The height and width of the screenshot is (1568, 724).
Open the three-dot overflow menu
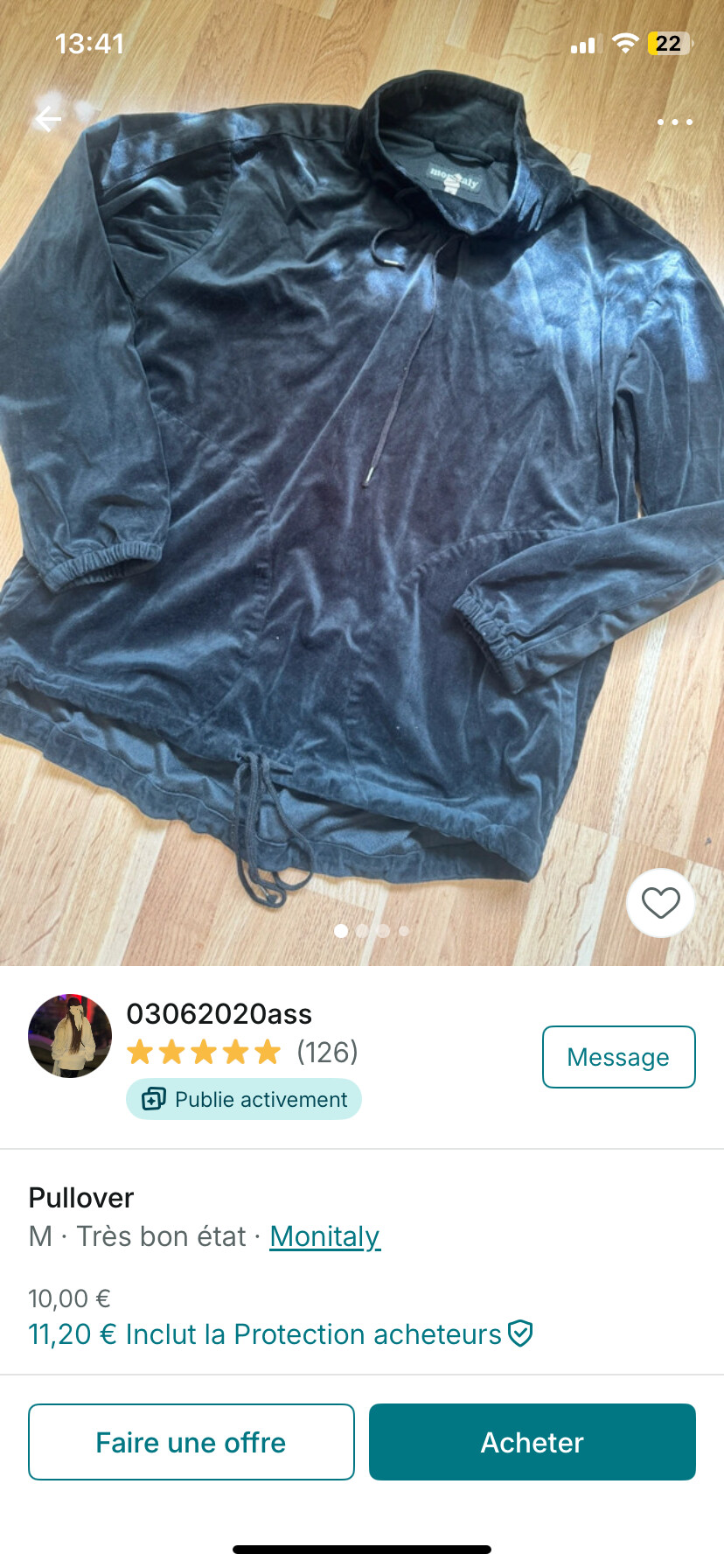click(675, 122)
